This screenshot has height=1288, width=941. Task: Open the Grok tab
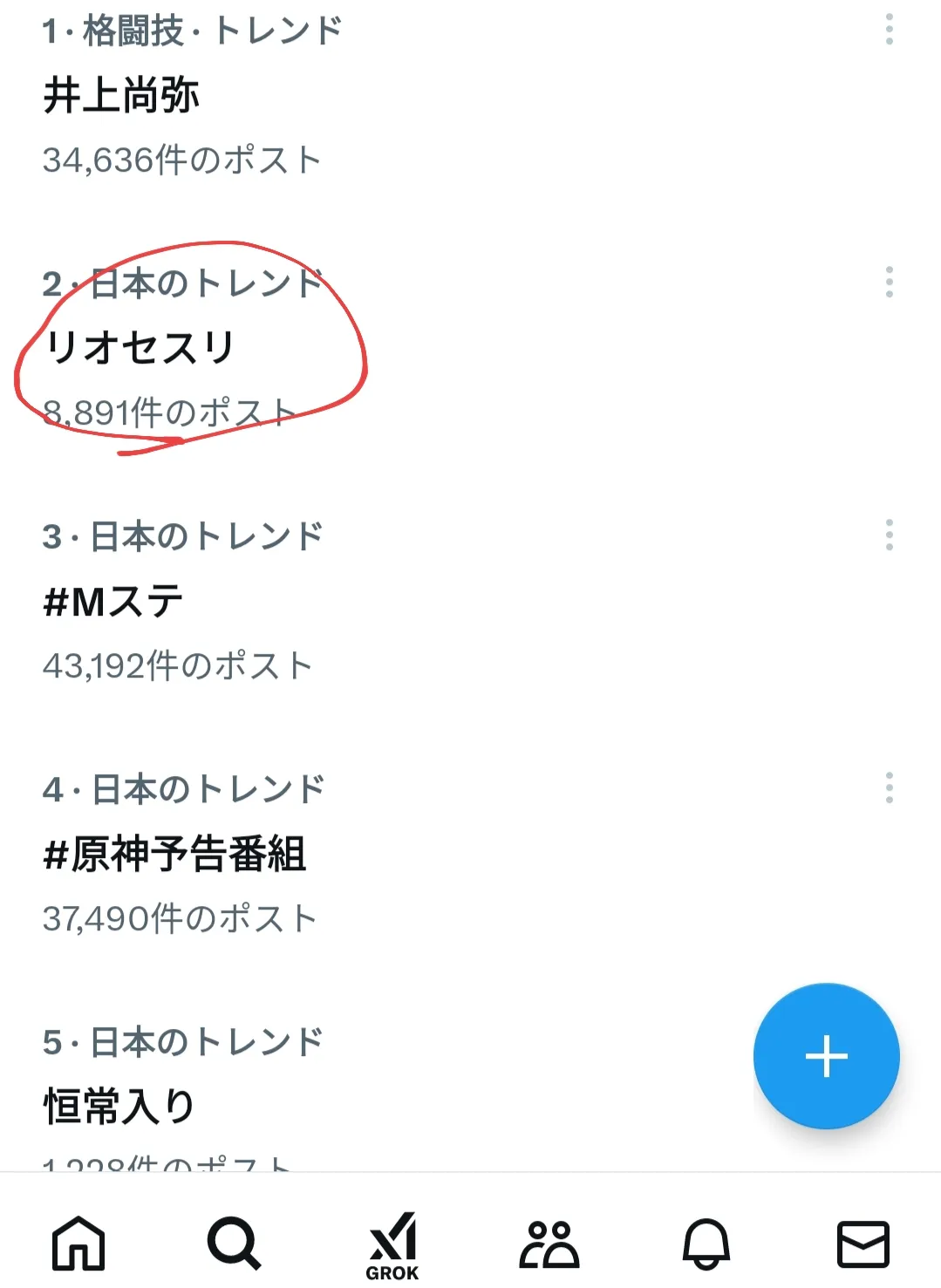(x=392, y=1245)
